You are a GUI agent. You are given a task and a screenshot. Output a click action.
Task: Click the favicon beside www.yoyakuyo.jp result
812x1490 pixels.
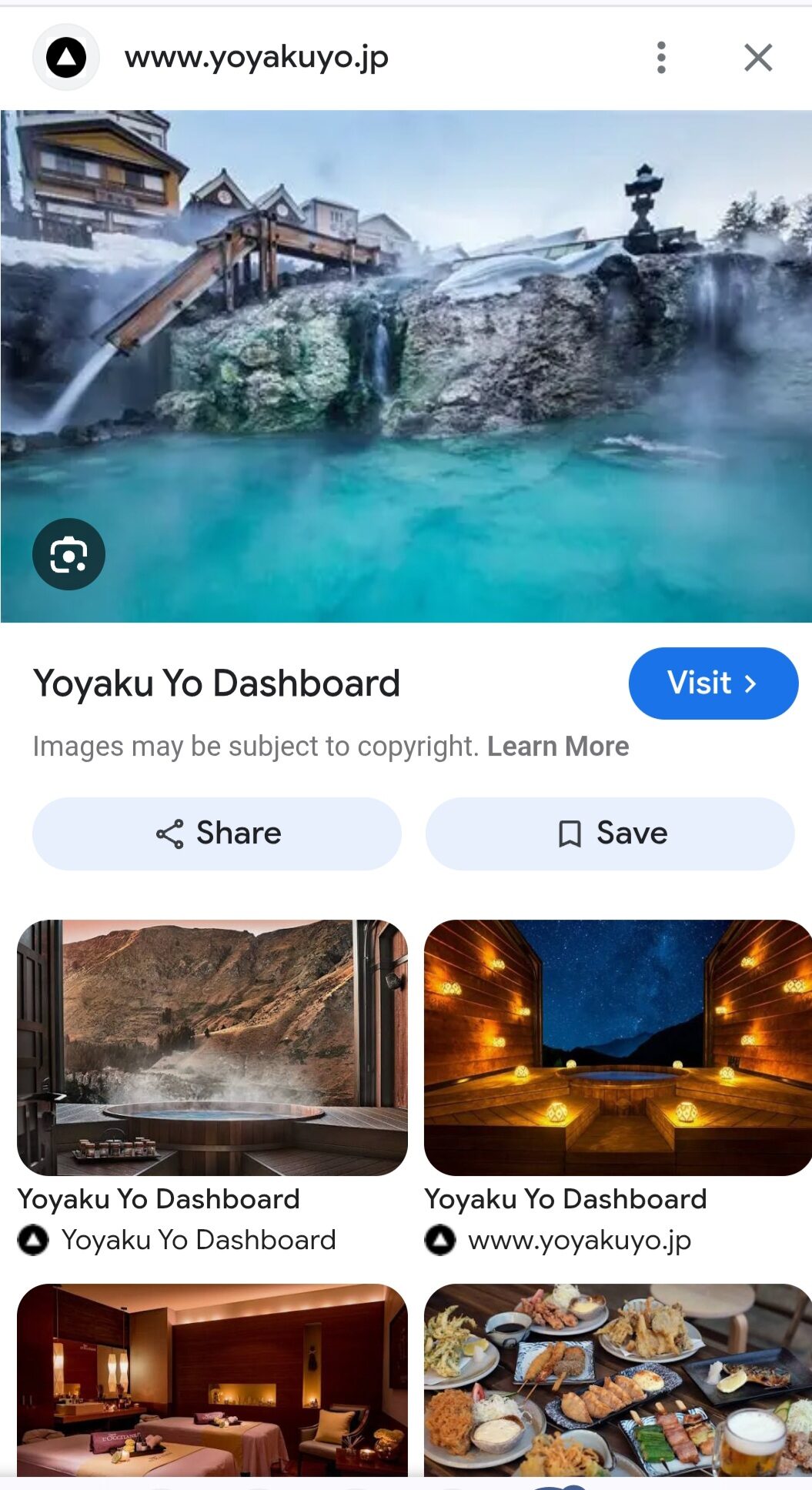pyautogui.click(x=440, y=1239)
